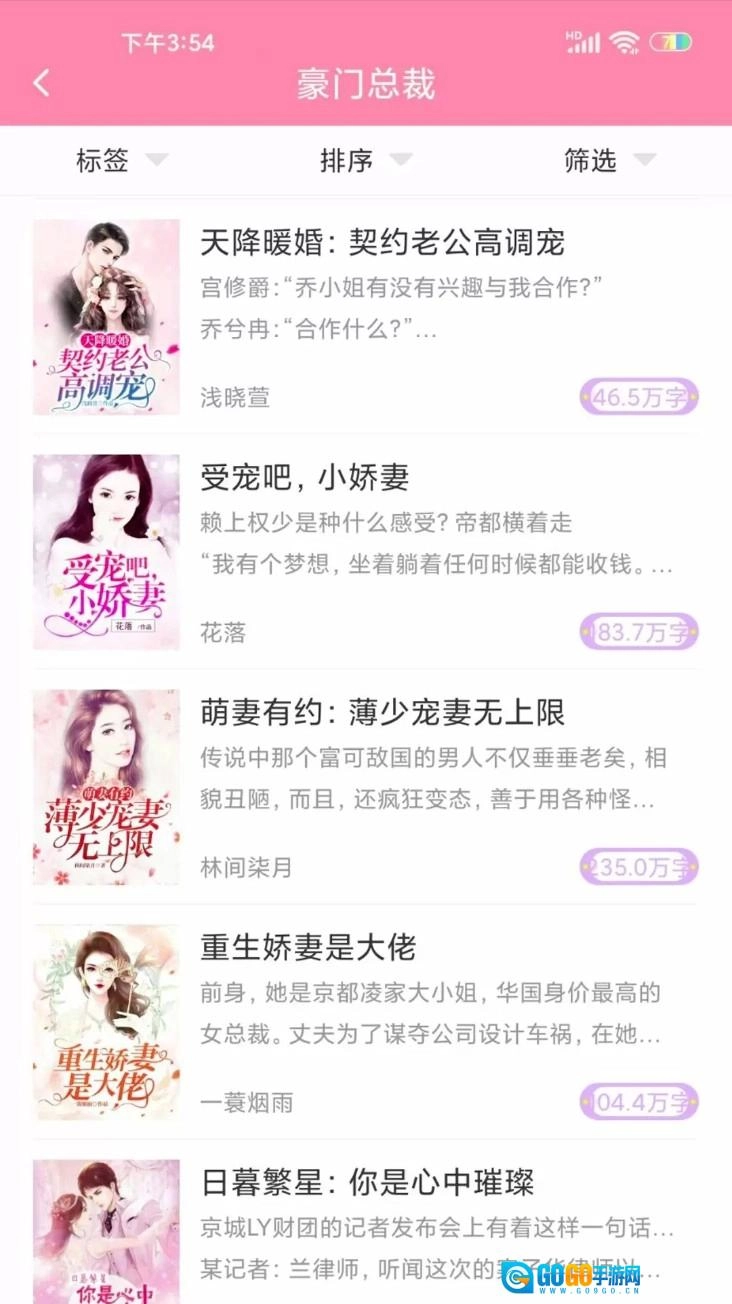Screen dimensions: 732x1304
Task: View the novel 重生娇妻是大佬
Action: pos(308,947)
